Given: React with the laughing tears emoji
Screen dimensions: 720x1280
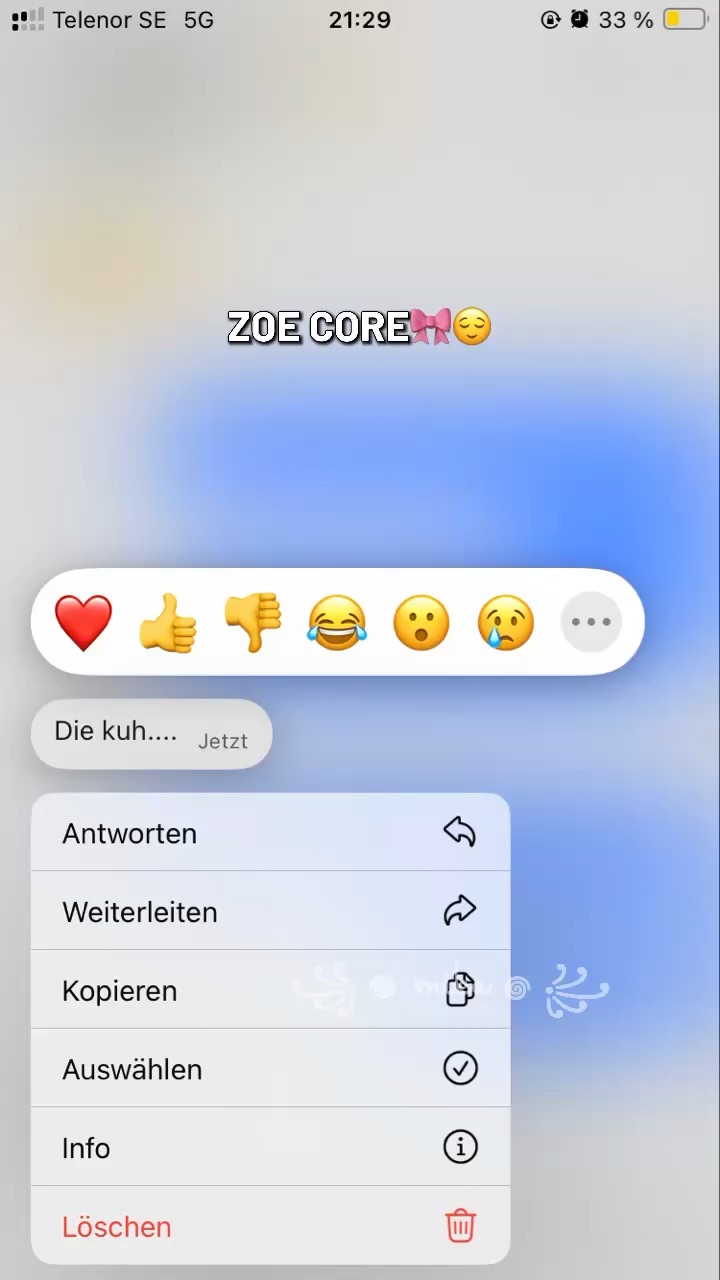Looking at the screenshot, I should (x=337, y=622).
